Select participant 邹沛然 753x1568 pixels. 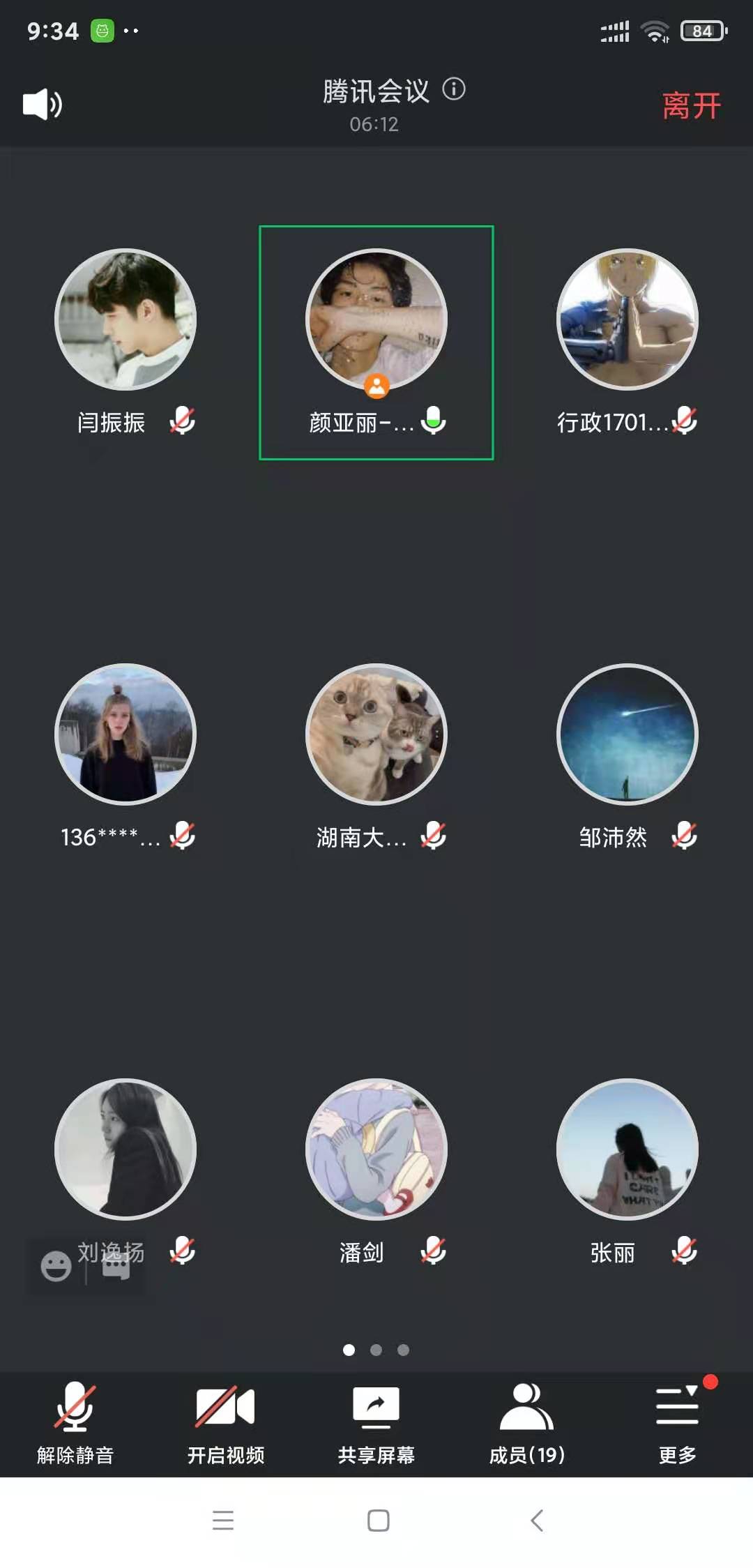[627, 734]
